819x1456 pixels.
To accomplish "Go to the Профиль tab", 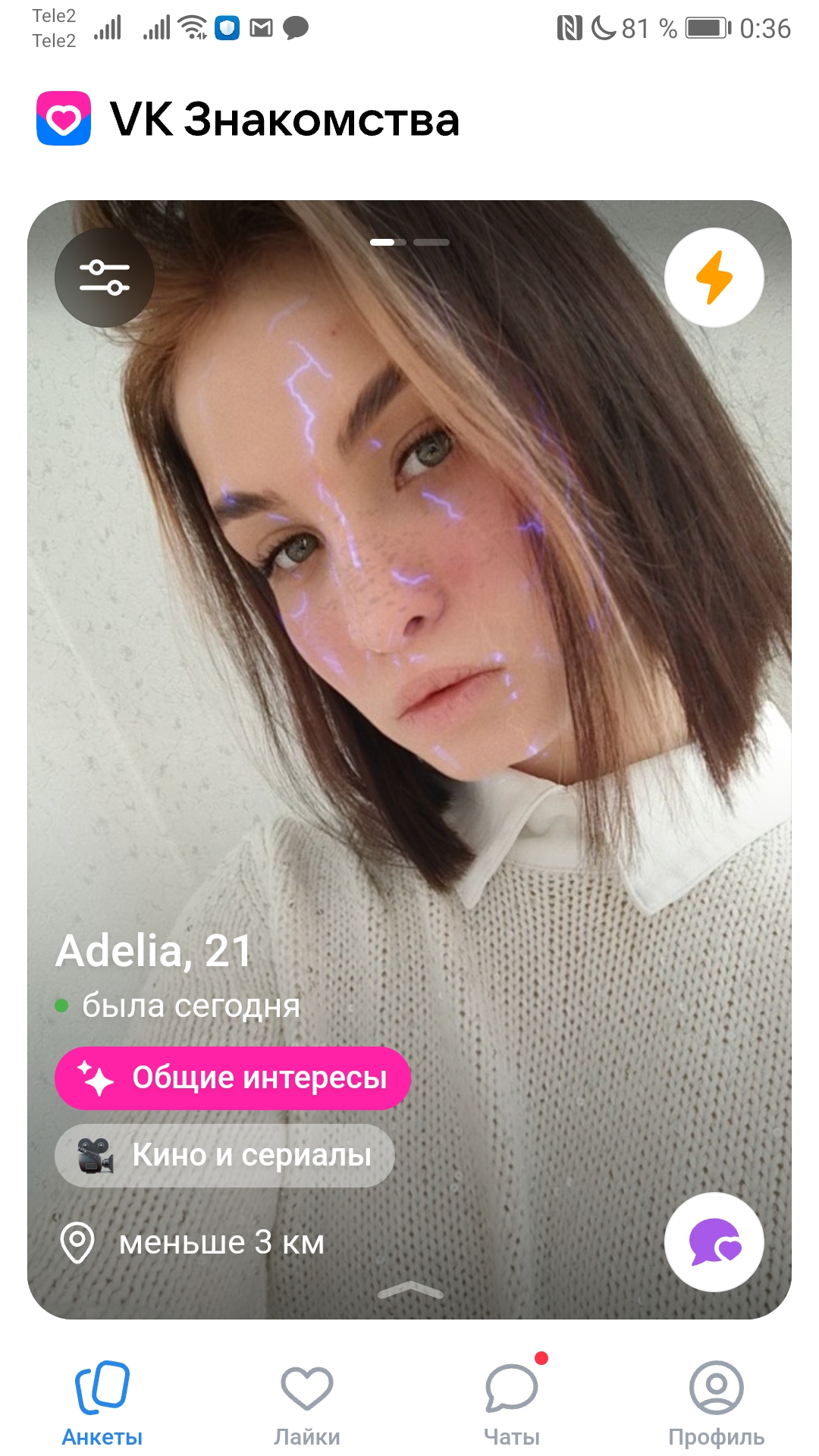I will [717, 1403].
